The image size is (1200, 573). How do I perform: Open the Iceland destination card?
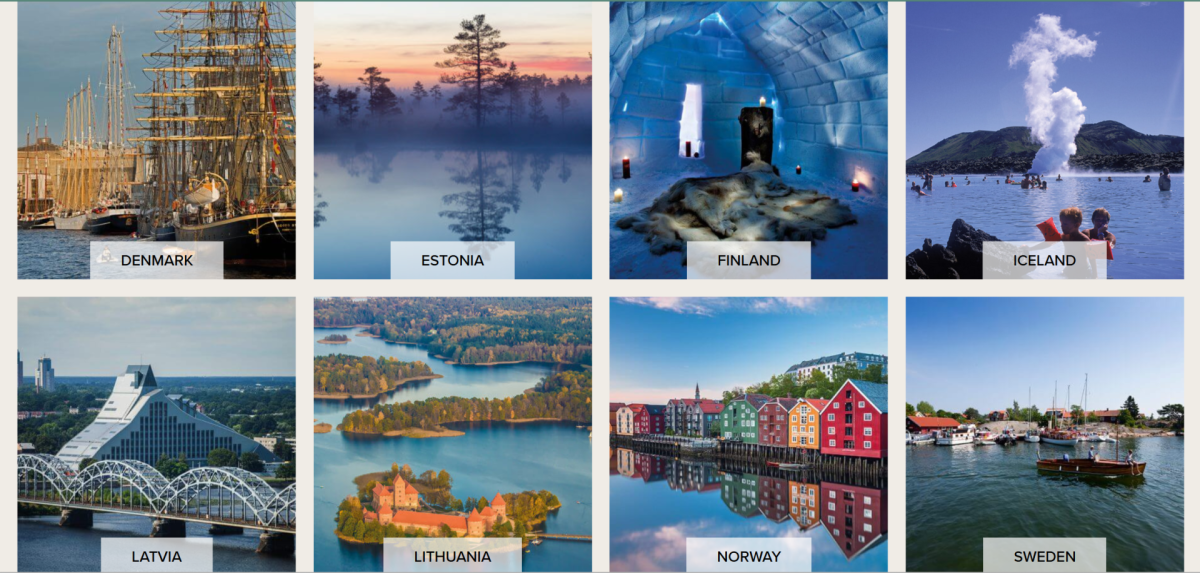(x=1044, y=140)
